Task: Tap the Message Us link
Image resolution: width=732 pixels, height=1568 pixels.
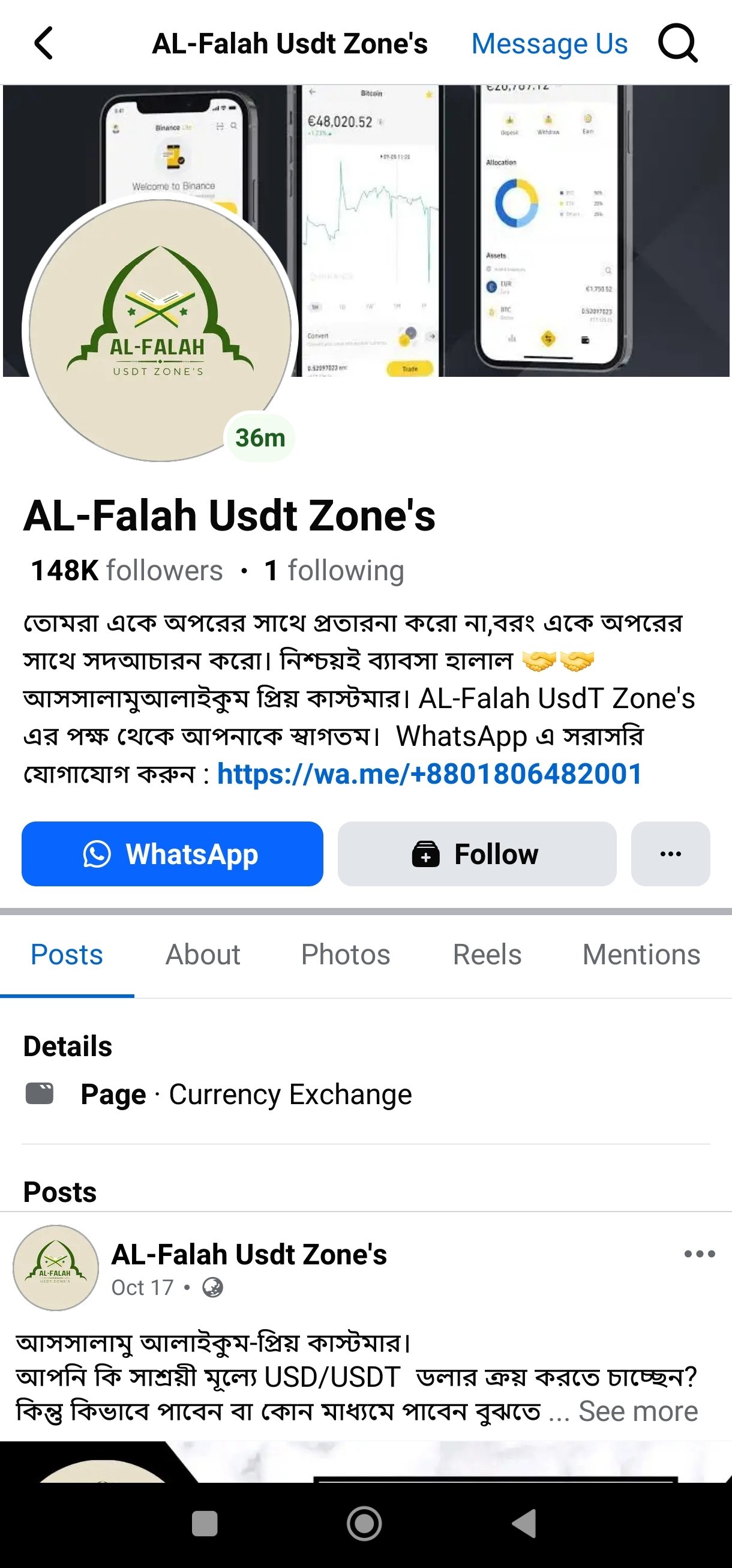Action: pos(549,44)
